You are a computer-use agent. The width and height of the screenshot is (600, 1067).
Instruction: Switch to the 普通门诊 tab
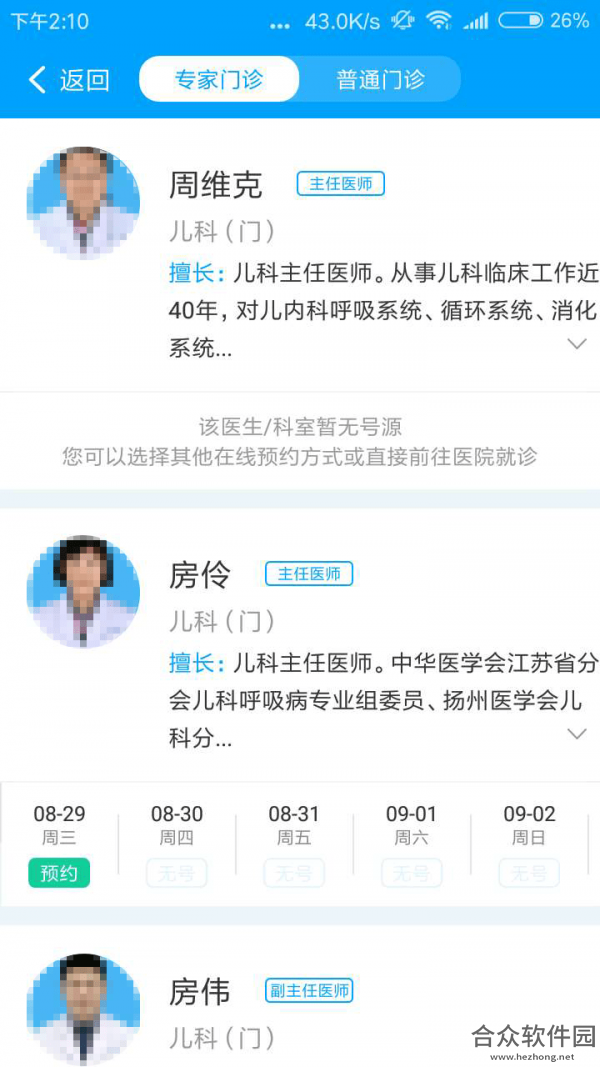(x=380, y=80)
